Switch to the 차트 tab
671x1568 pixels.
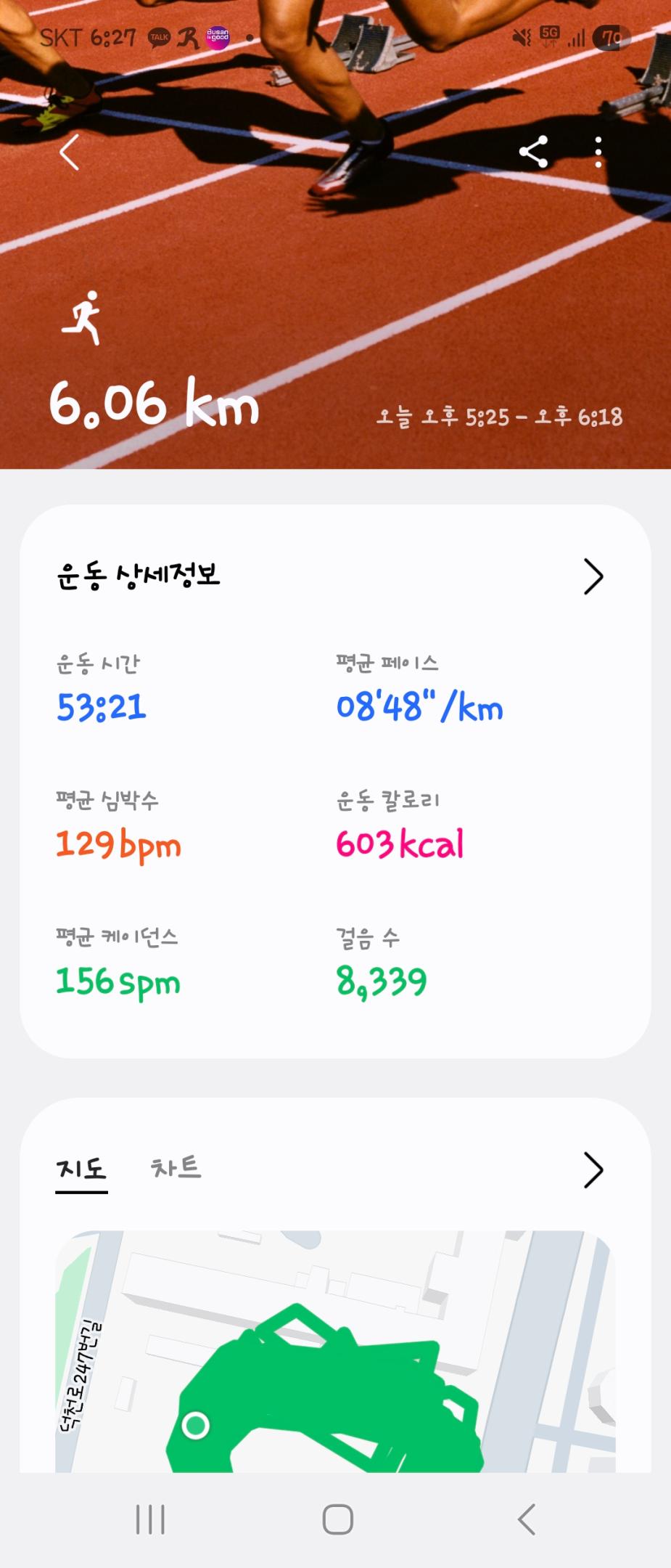(176, 1168)
